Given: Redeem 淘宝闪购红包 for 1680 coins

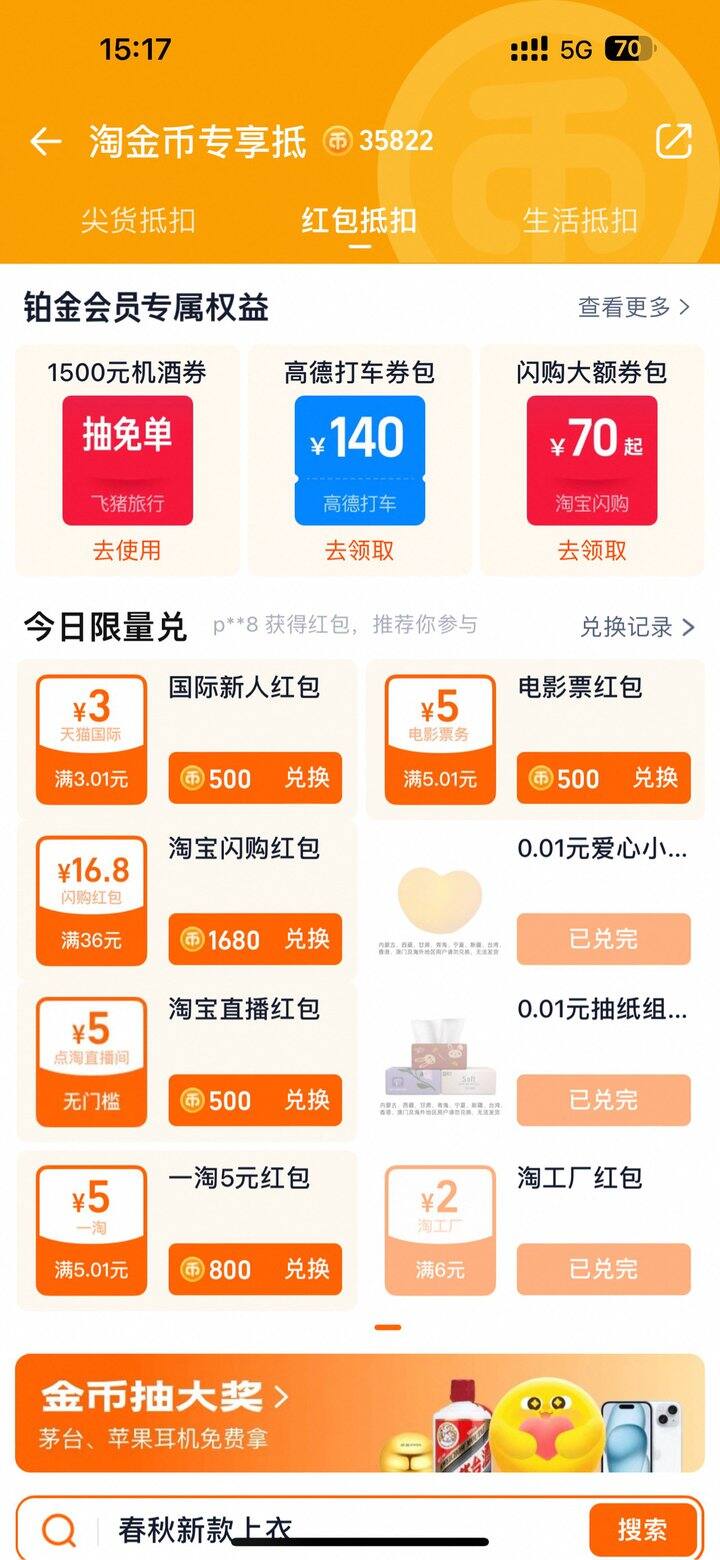Looking at the screenshot, I should pos(255,939).
